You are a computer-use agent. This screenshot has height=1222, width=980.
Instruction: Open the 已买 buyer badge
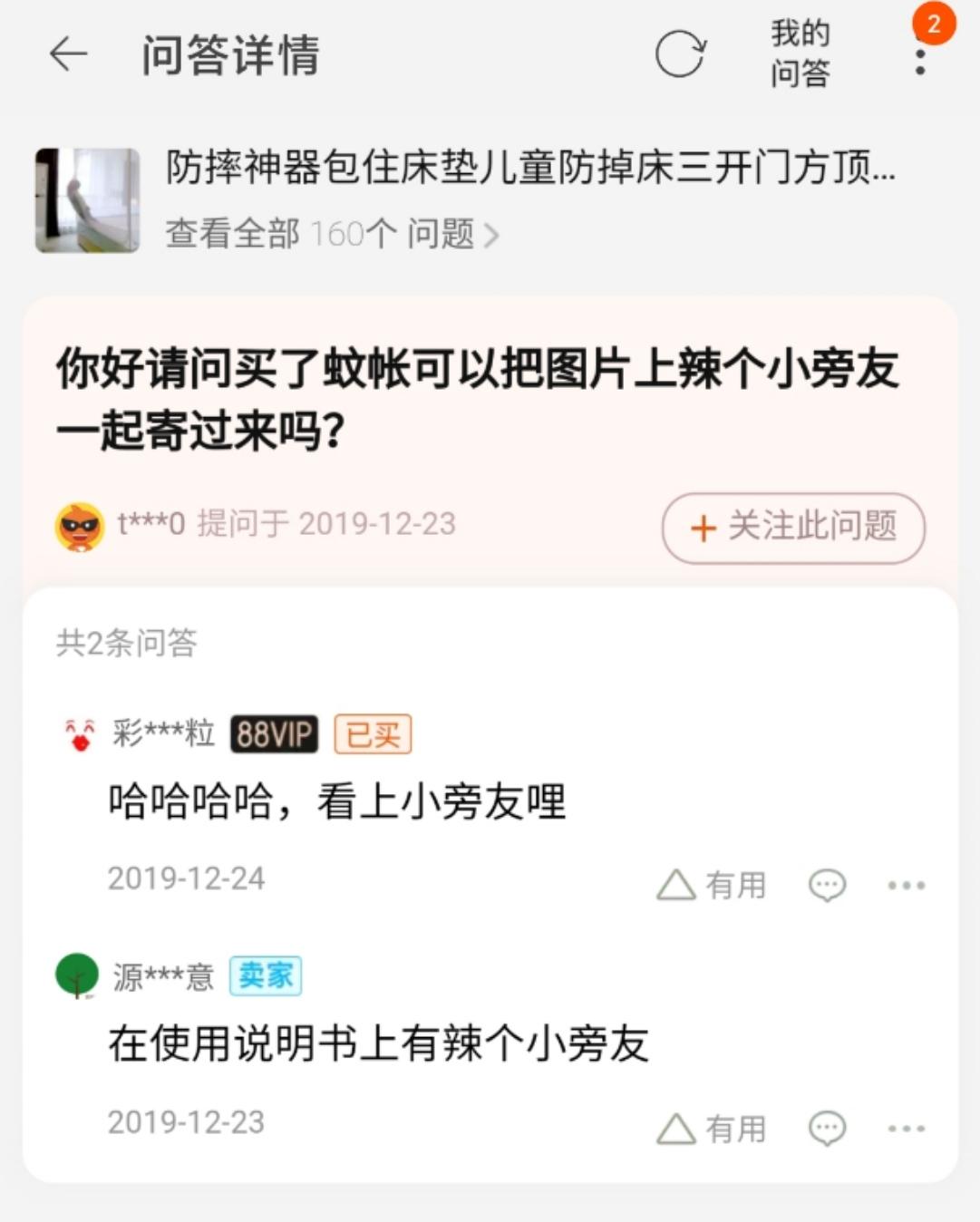372,734
